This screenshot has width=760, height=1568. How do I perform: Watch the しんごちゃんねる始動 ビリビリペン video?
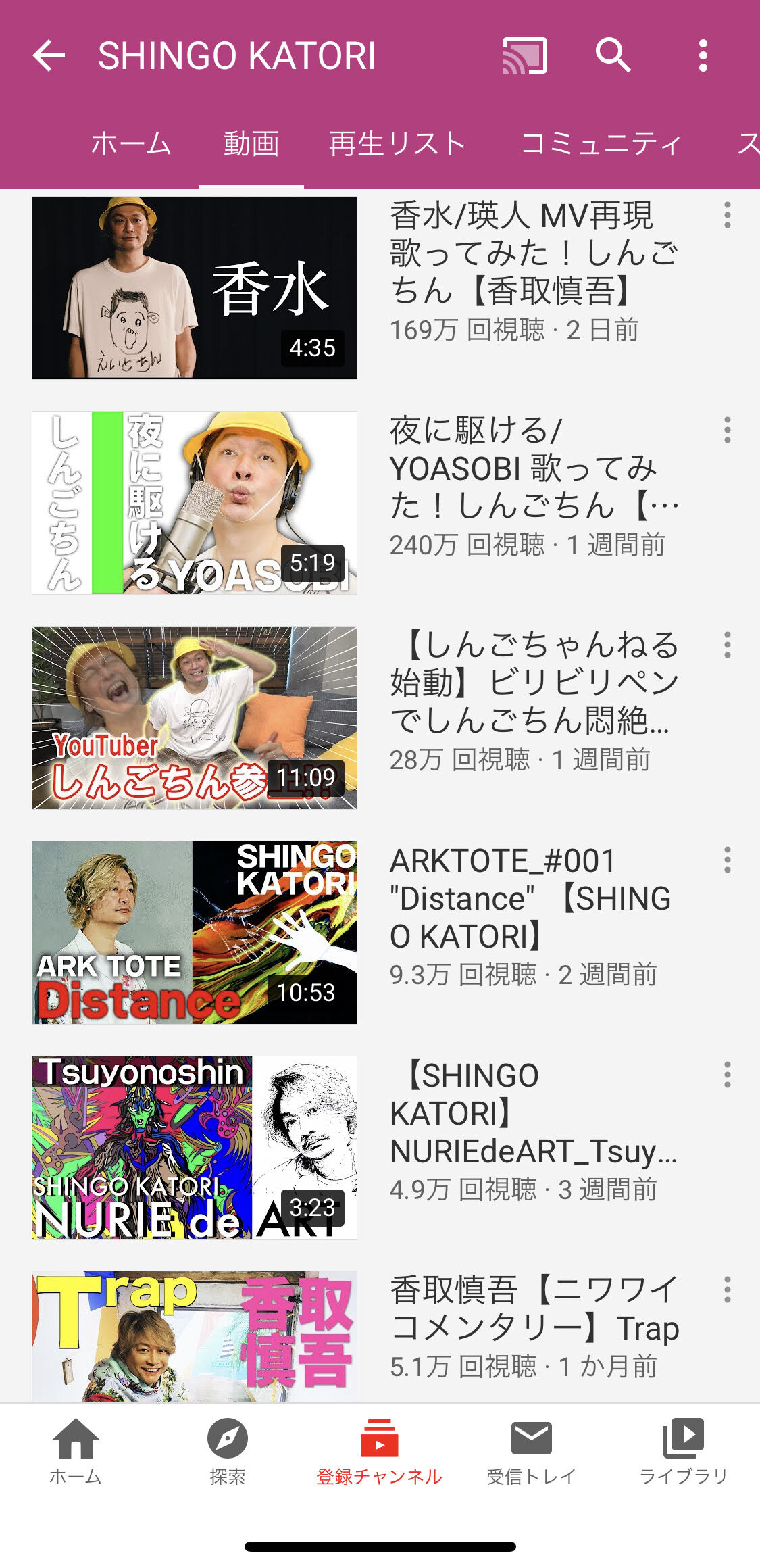(195, 718)
